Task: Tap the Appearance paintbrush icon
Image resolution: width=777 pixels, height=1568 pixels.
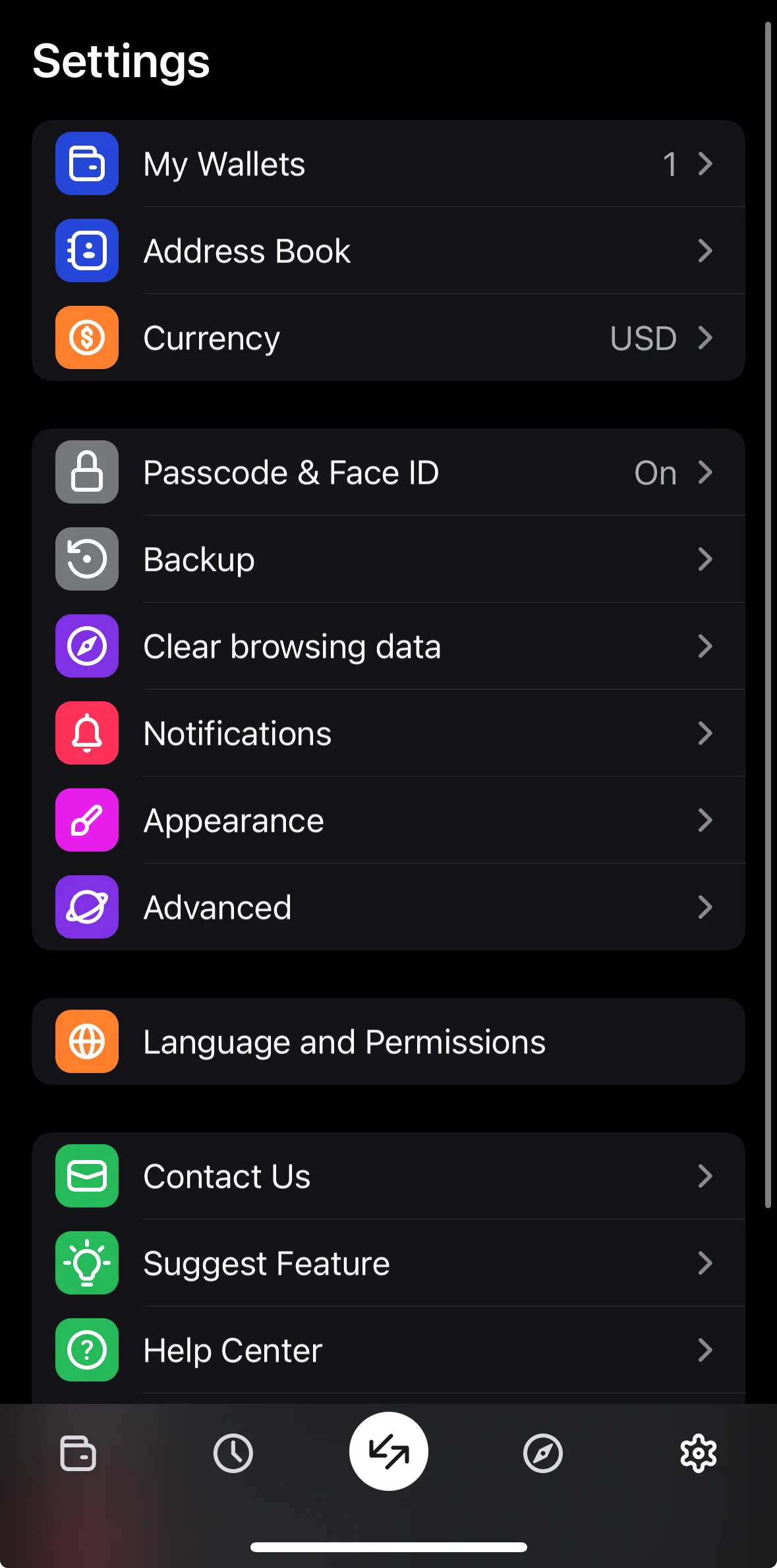Action: point(86,820)
